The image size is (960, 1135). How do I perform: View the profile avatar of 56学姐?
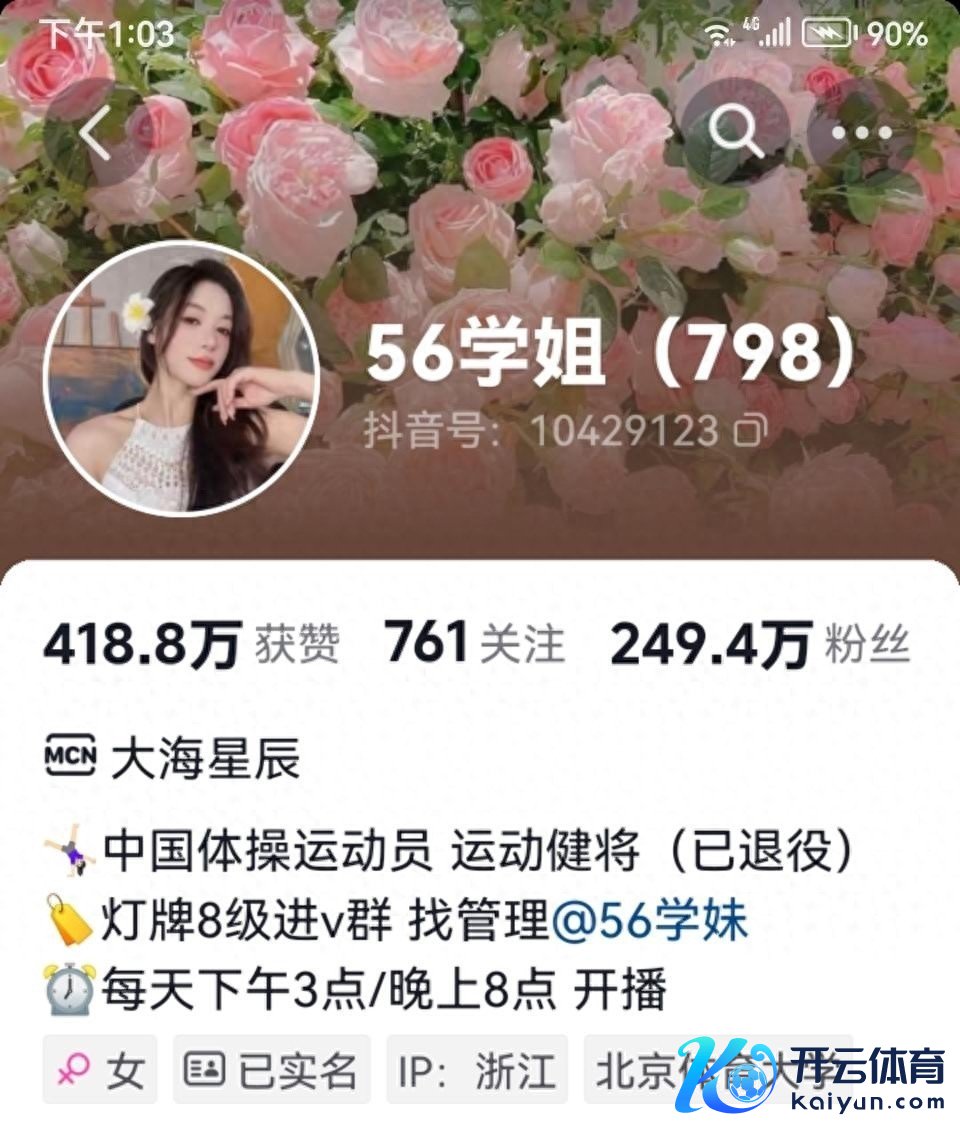click(x=182, y=377)
